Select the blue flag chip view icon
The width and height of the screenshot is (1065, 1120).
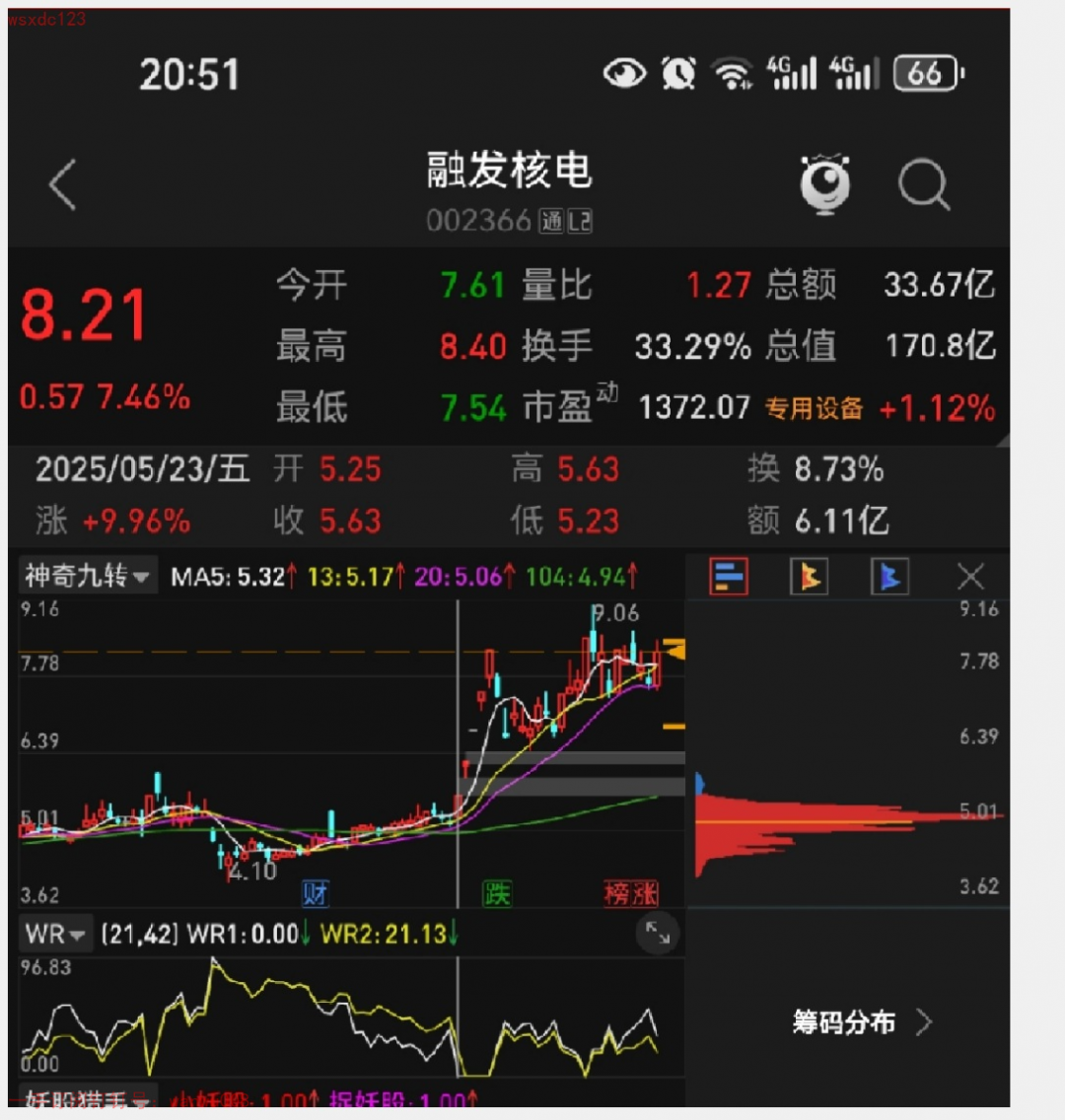point(888,577)
